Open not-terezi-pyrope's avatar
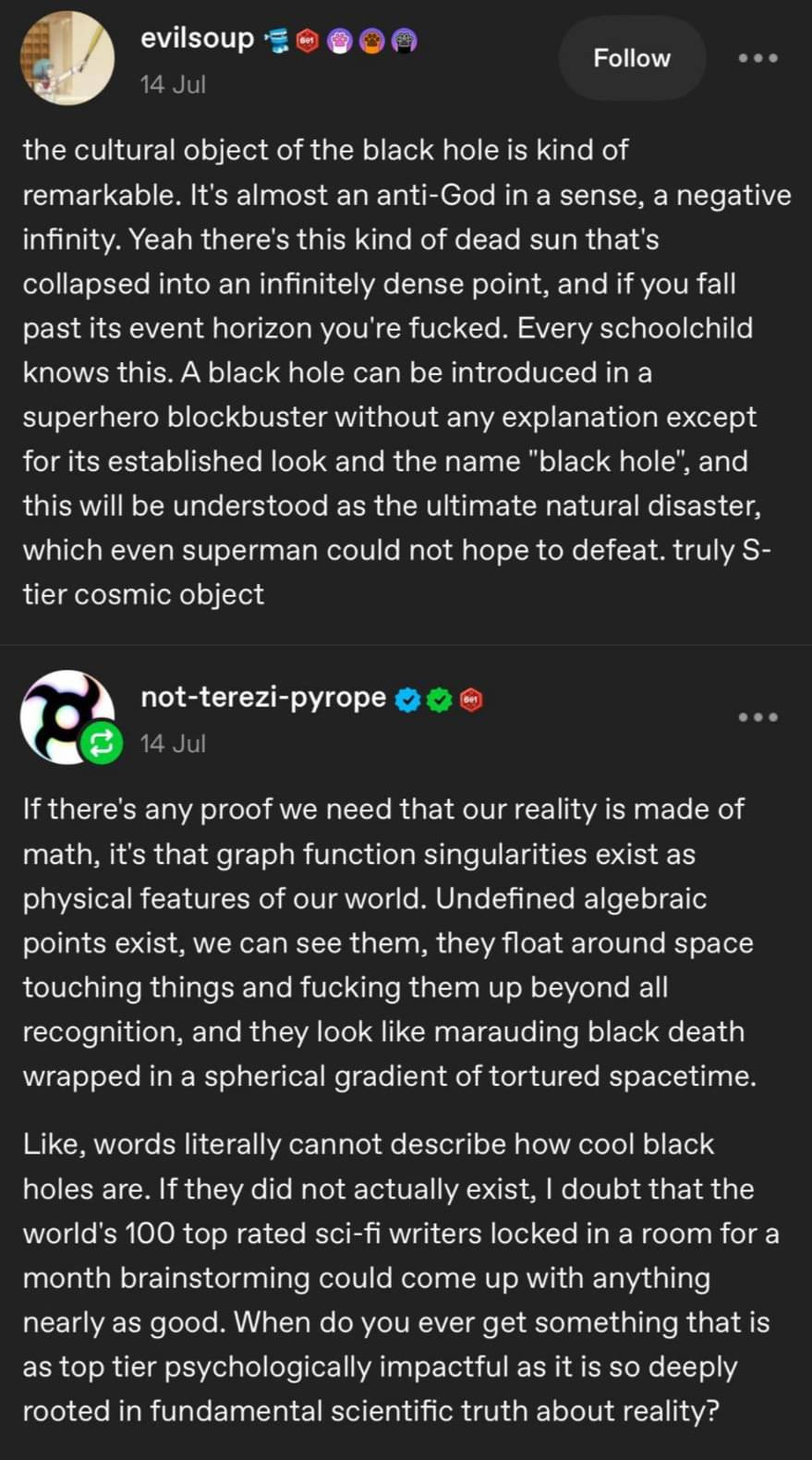The width and height of the screenshot is (812, 1460). [65, 716]
